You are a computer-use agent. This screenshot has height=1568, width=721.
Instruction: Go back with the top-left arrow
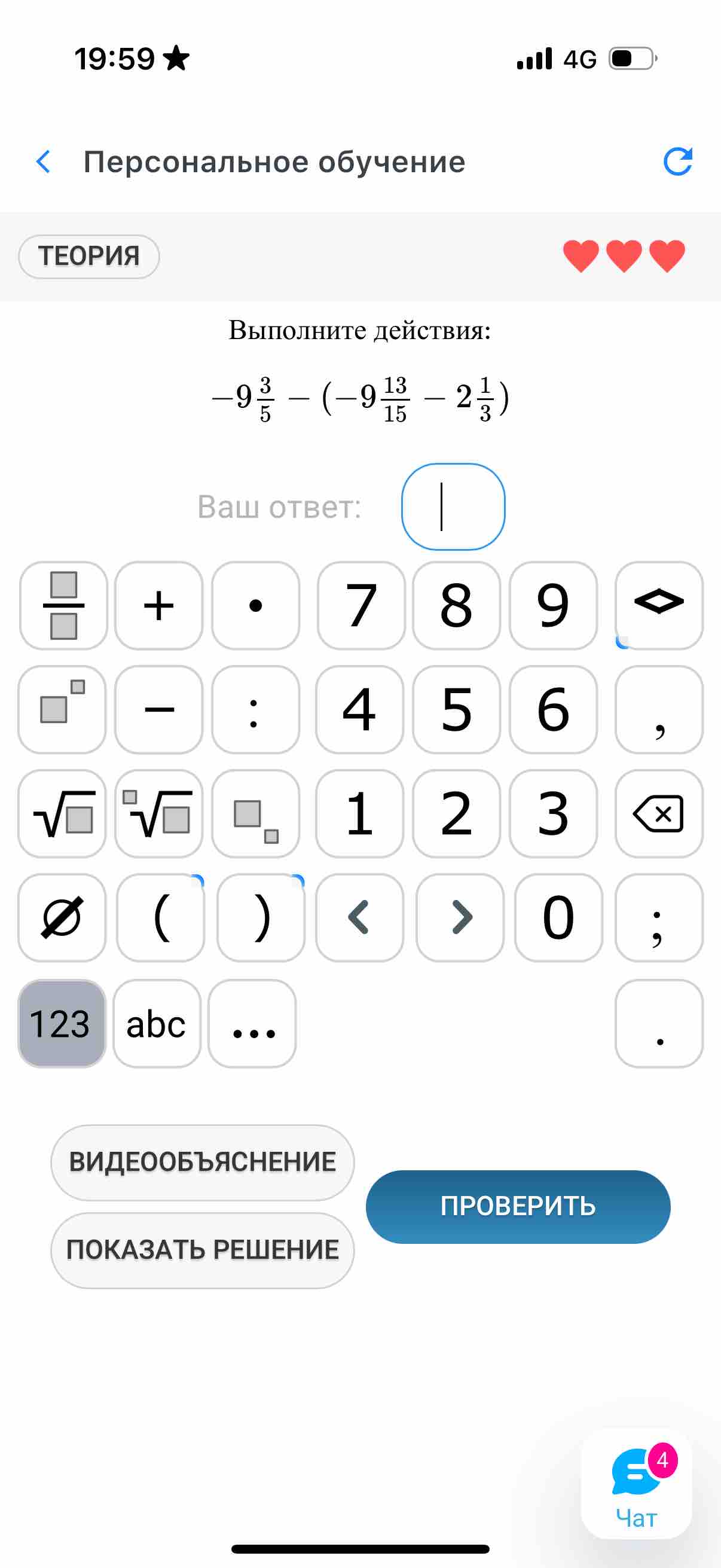click(43, 161)
